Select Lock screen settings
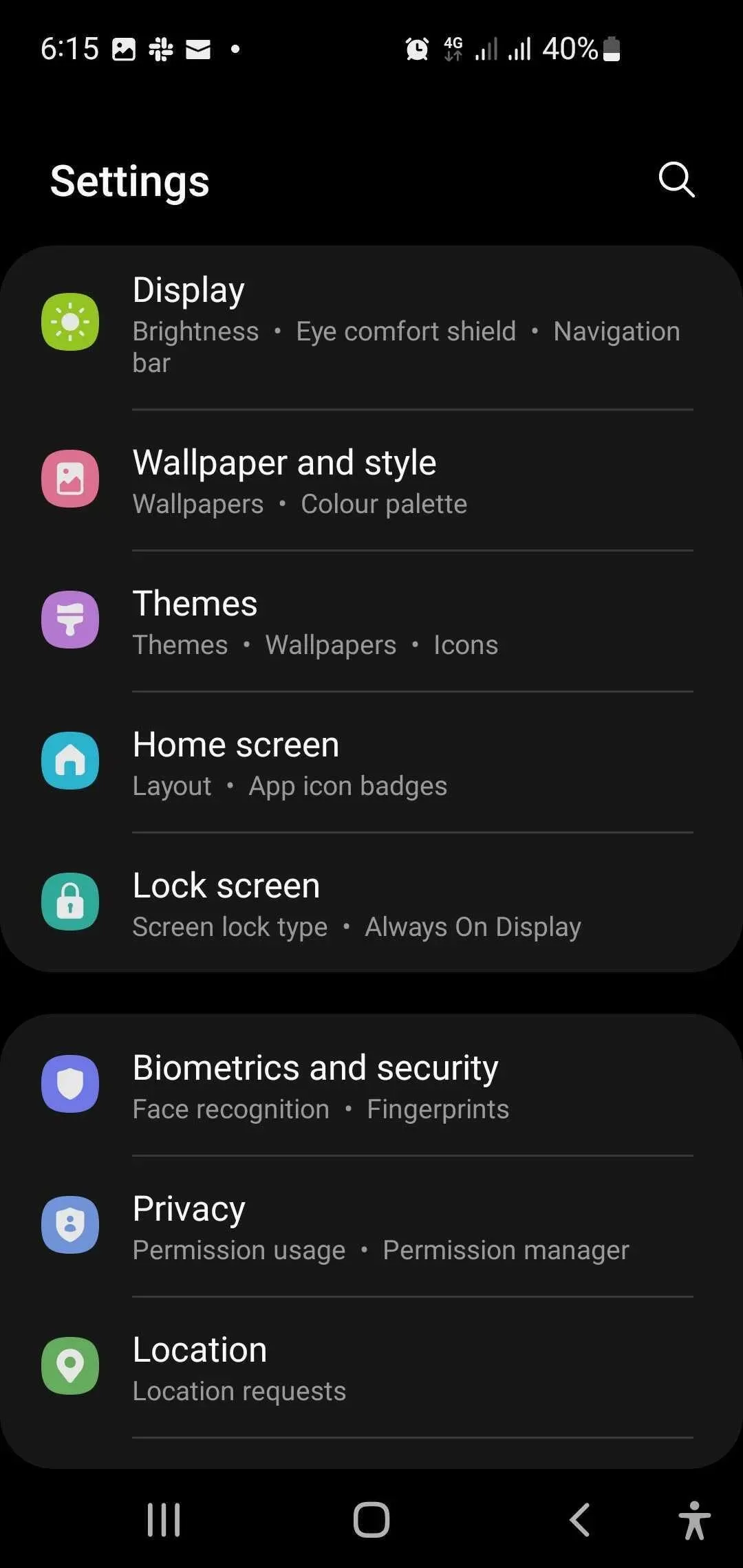Viewport: 743px width, 1568px height. point(371,904)
